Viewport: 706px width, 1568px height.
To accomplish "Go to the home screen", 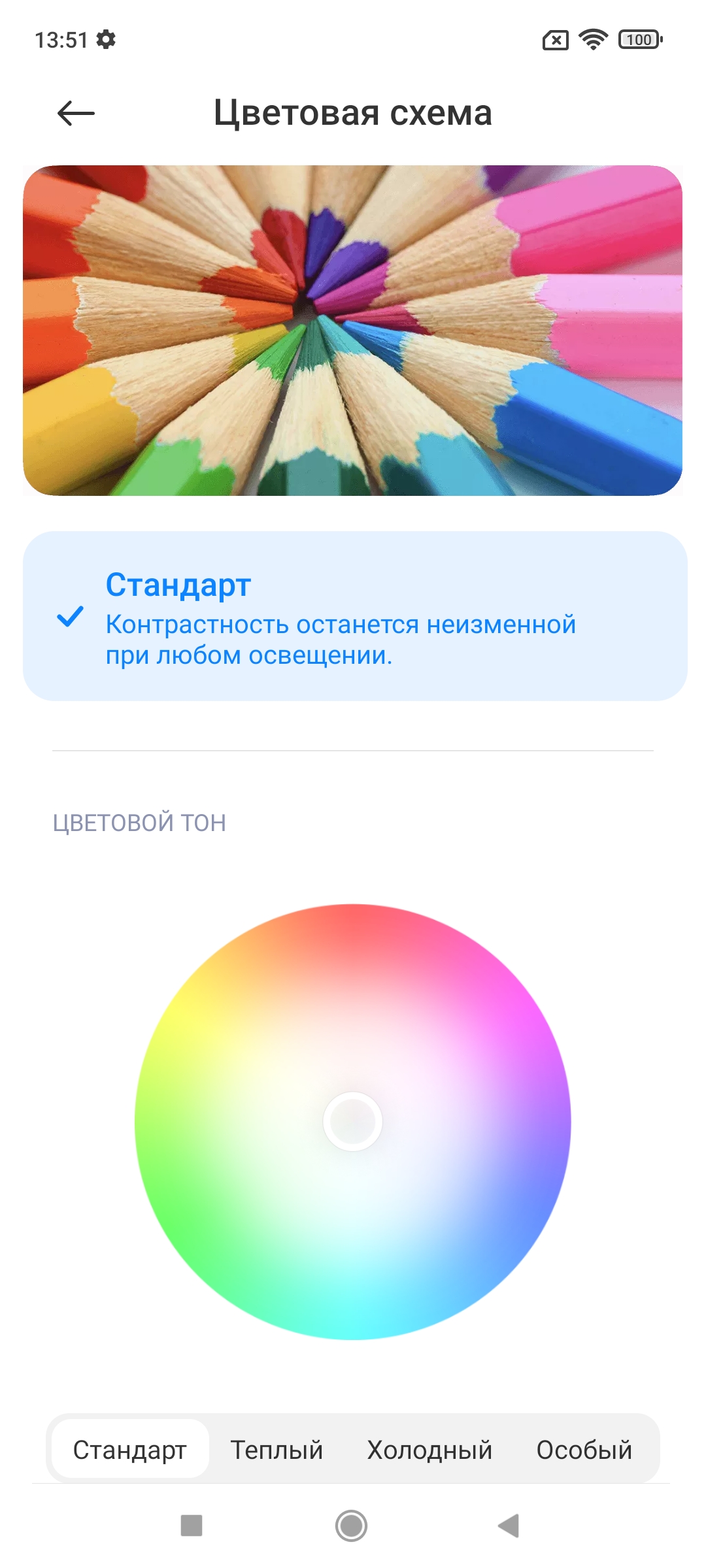I will coord(352,1526).
